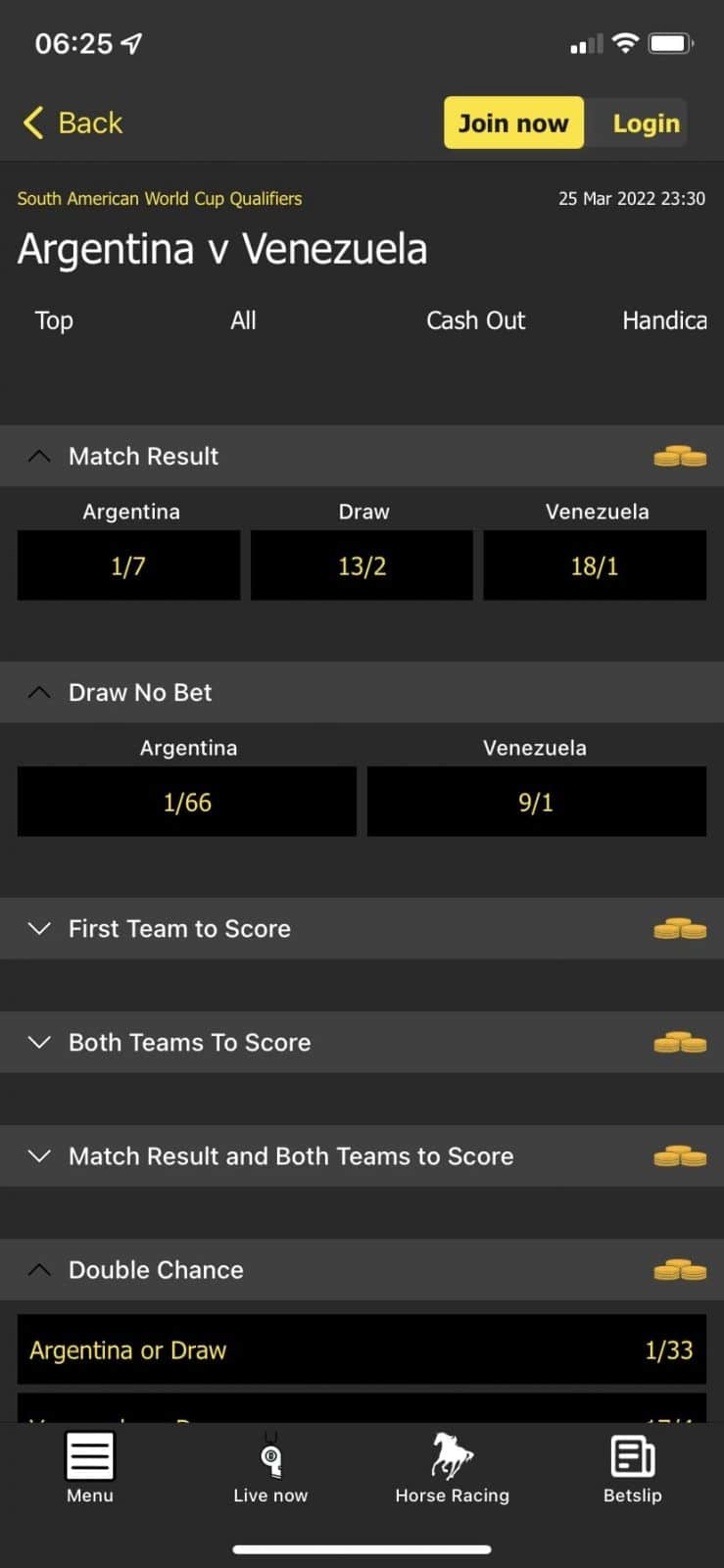Add Argentina or Draw at 1/33
The height and width of the screenshot is (1568, 724).
point(362,1349)
